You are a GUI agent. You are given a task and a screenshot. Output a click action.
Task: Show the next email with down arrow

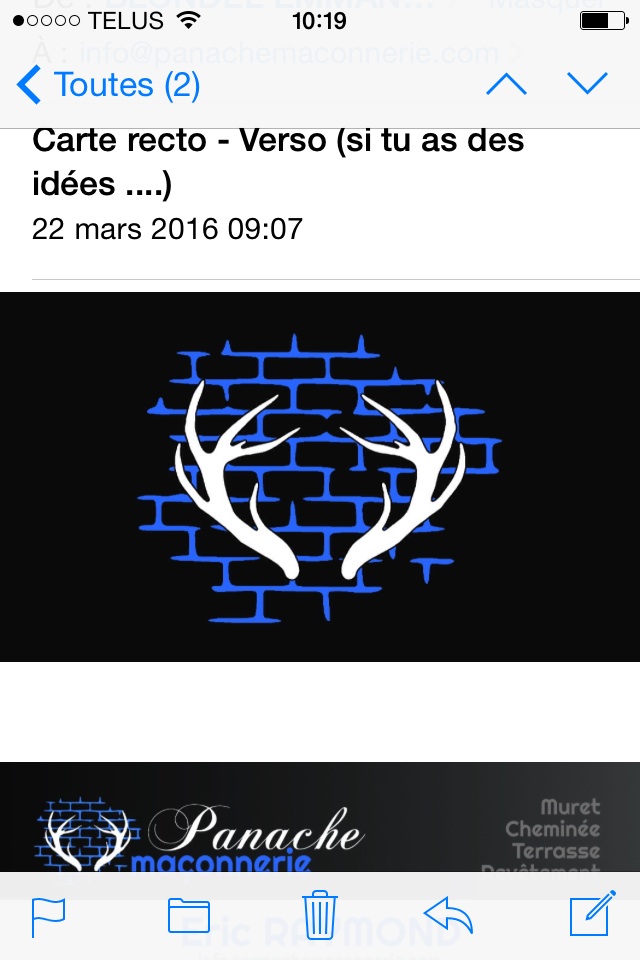point(587,84)
